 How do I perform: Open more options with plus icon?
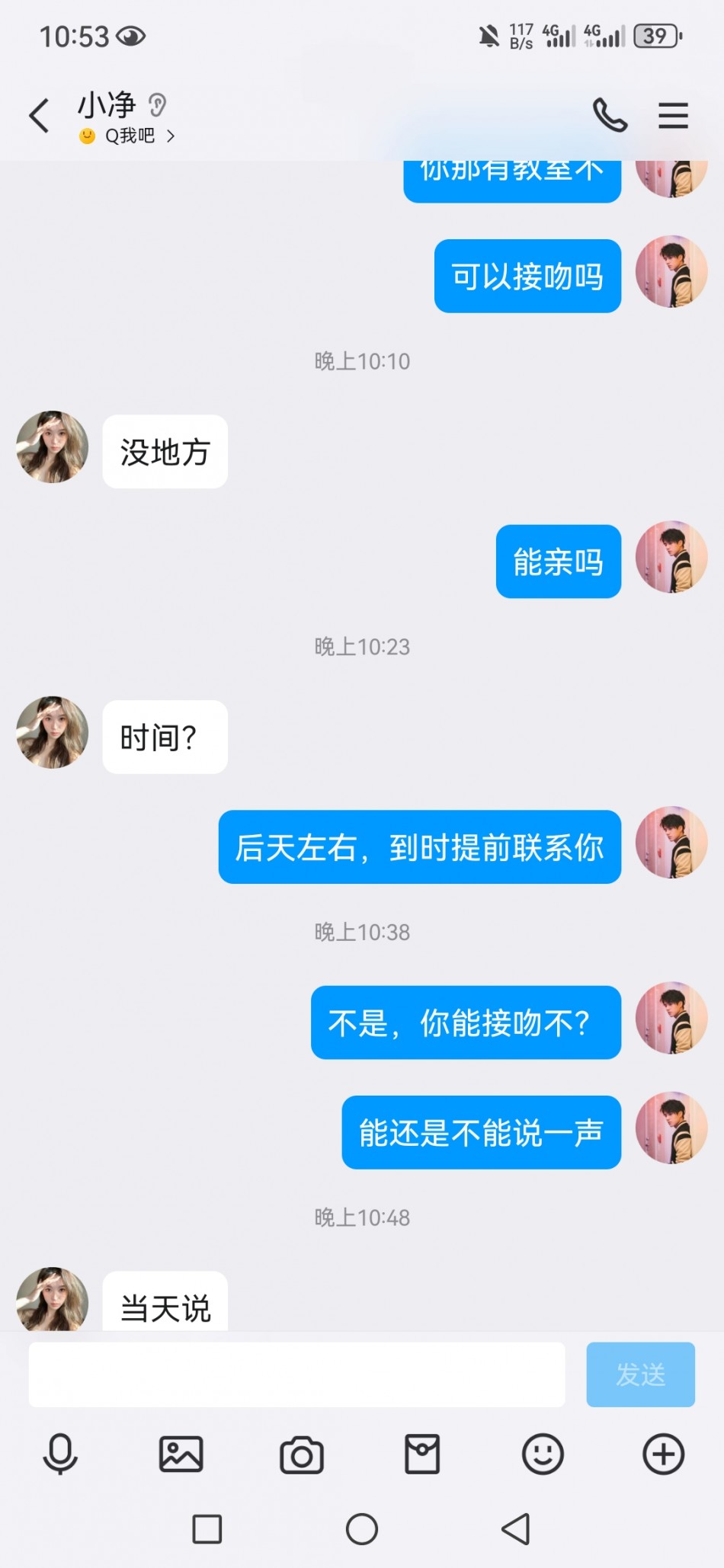663,1454
